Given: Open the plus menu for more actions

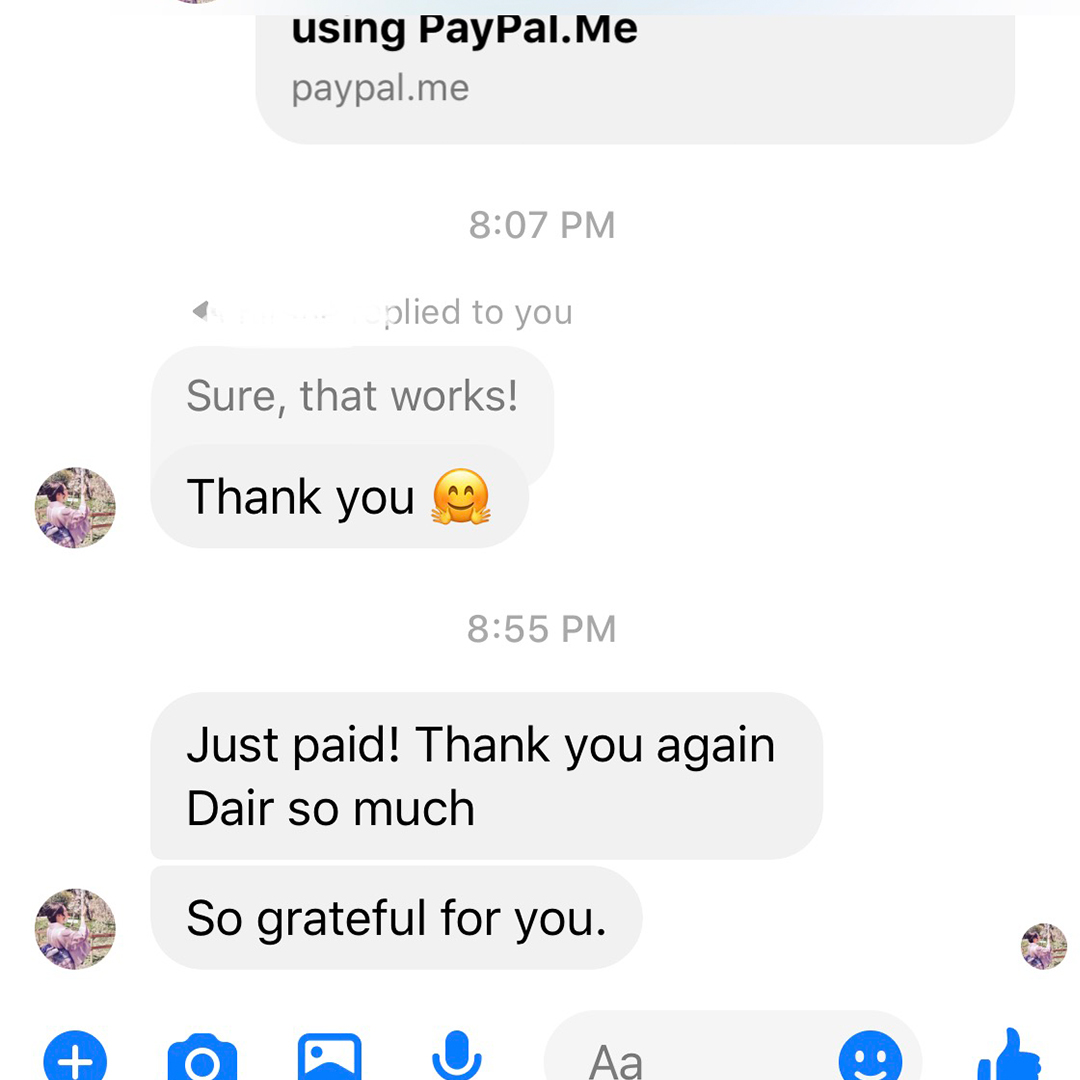Looking at the screenshot, I should coord(75,1058).
